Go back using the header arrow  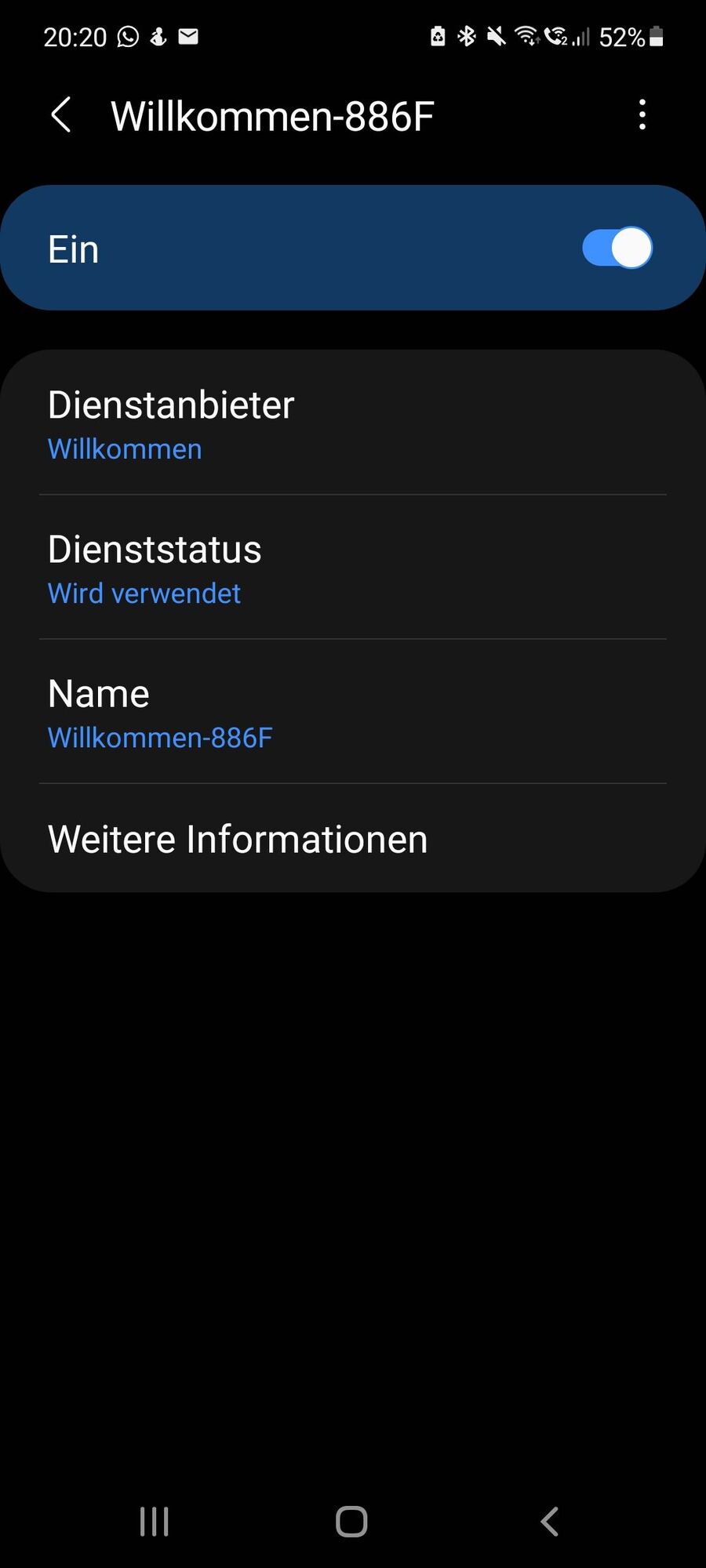pyautogui.click(x=61, y=115)
